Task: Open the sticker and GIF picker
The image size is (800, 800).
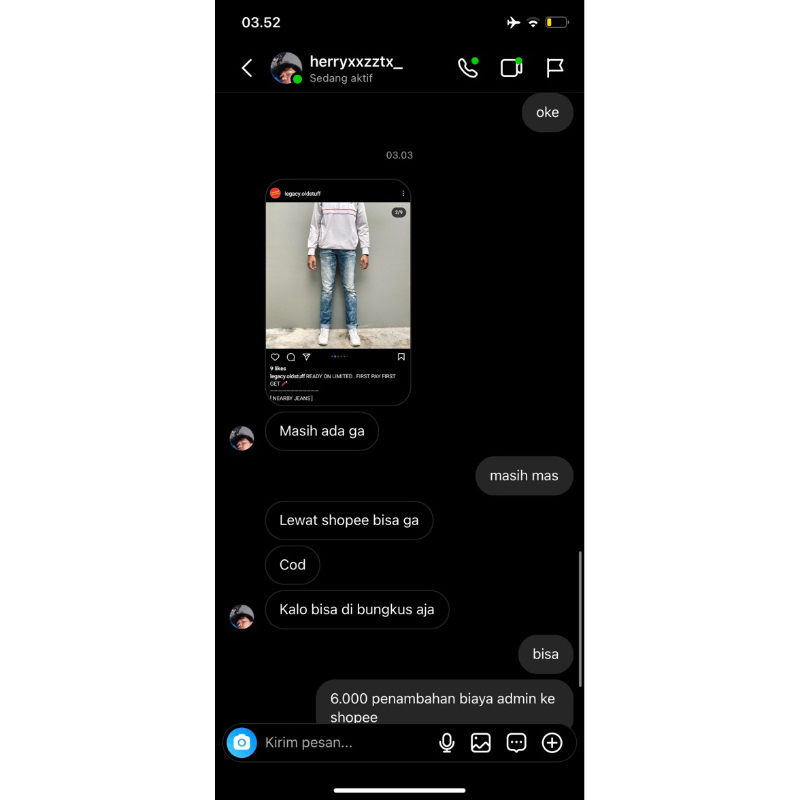Action: [516, 743]
